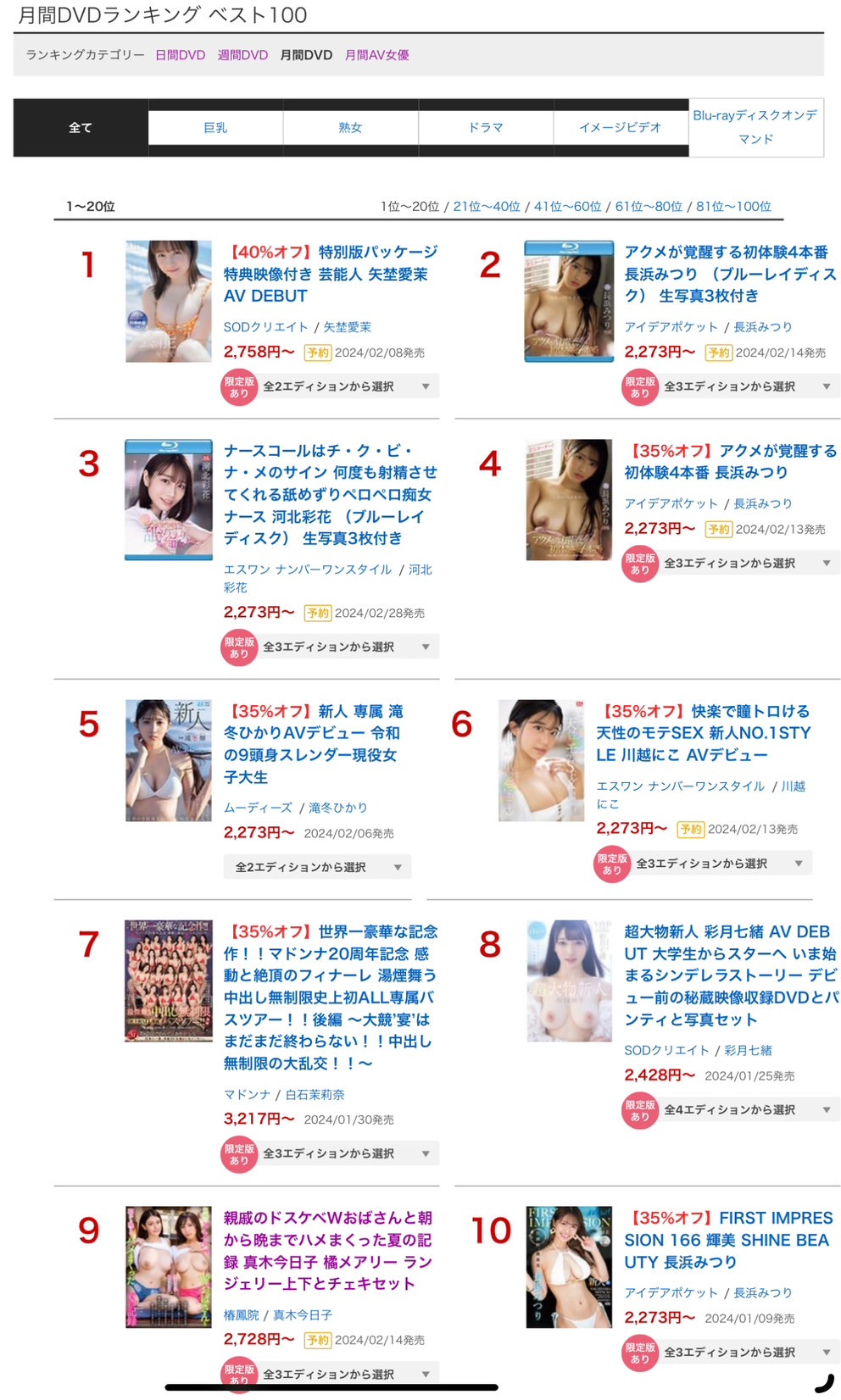Screen dimensions: 841x1400
Task: Open the rank 5 cover thumbnail
Action: click(169, 760)
